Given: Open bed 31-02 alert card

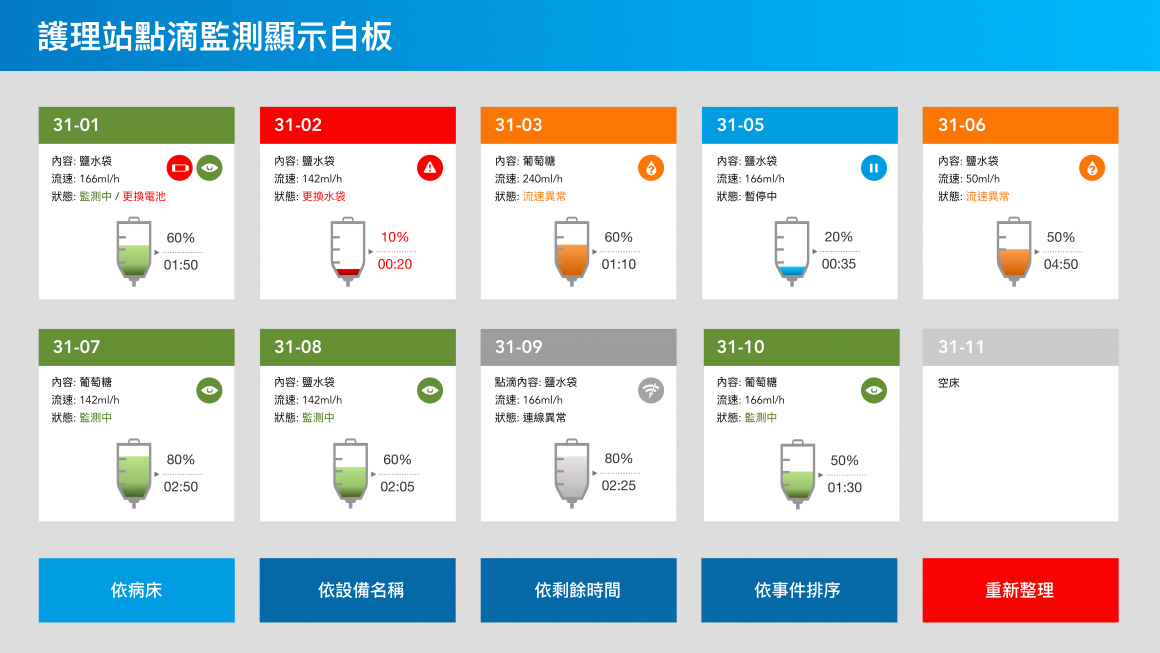Looking at the screenshot, I should 357,203.
